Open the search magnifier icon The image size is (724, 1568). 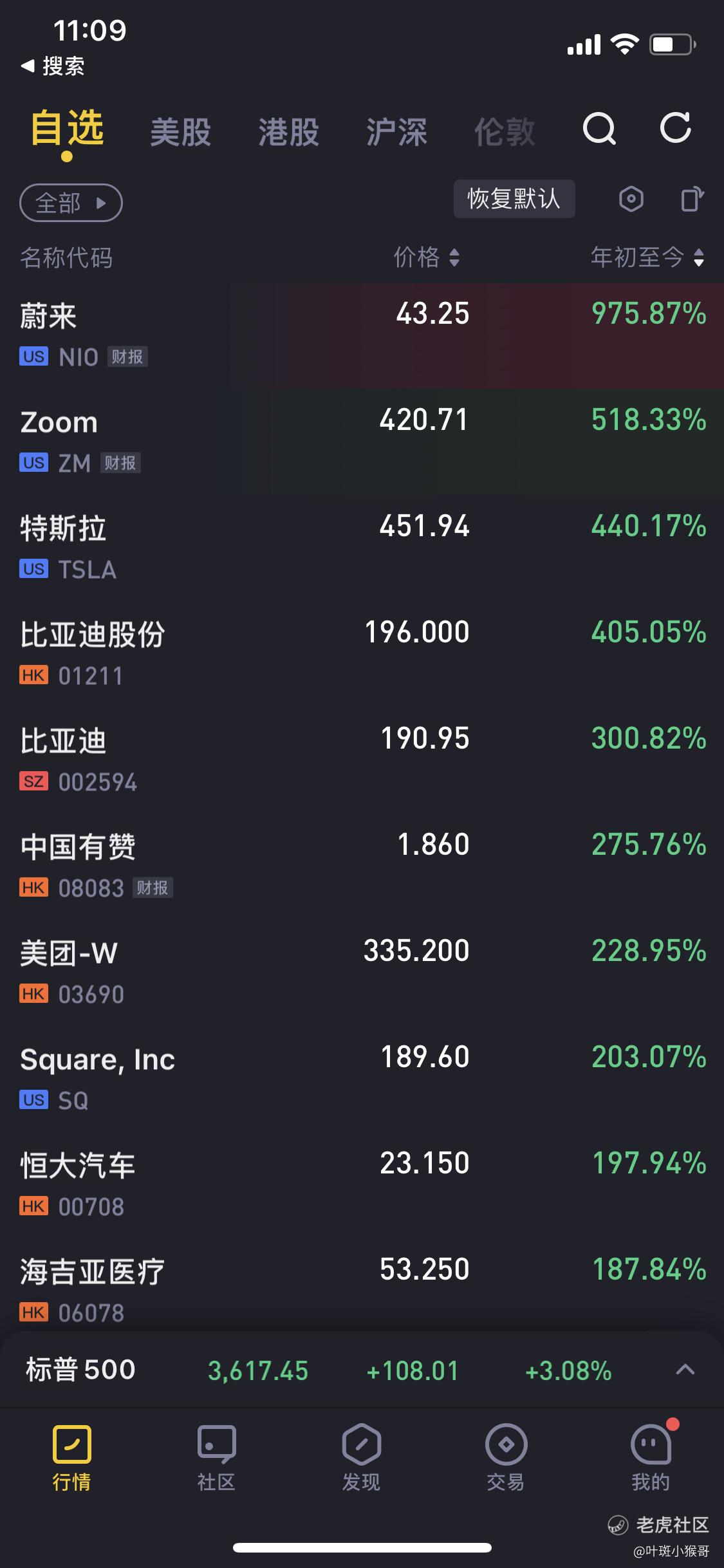[599, 129]
